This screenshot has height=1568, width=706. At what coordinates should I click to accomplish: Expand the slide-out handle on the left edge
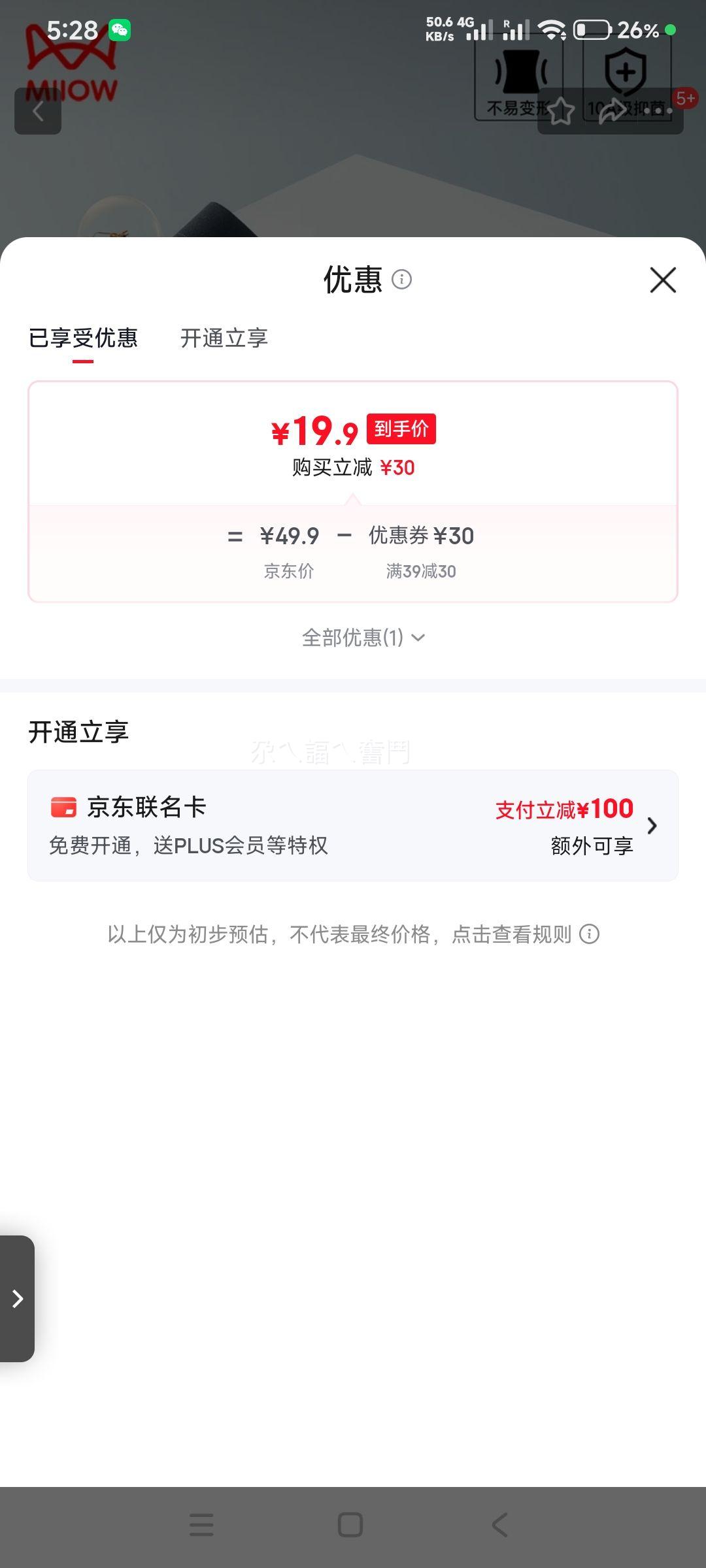pyautogui.click(x=17, y=1299)
